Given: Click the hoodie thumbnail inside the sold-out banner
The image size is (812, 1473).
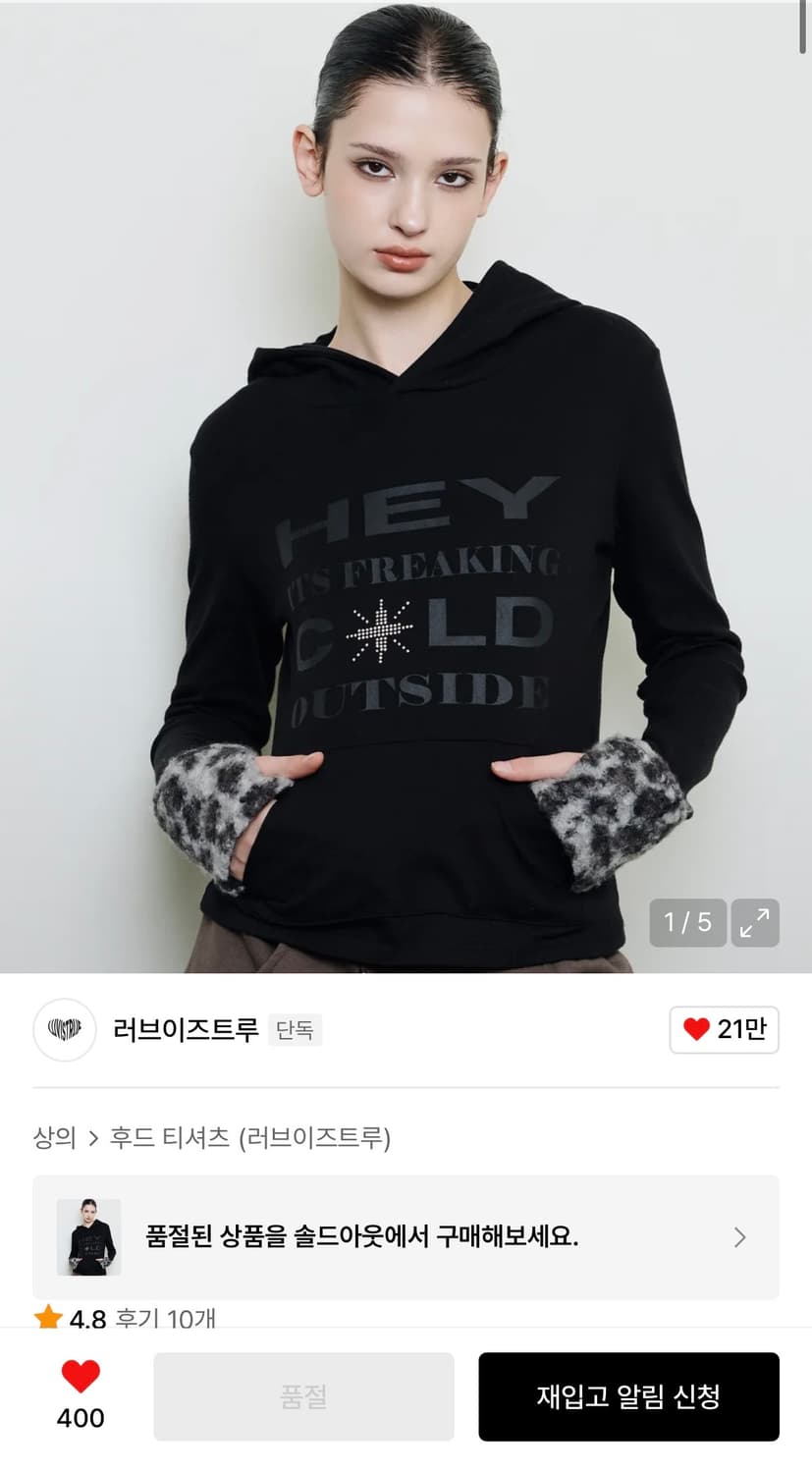Looking at the screenshot, I should [90, 1235].
